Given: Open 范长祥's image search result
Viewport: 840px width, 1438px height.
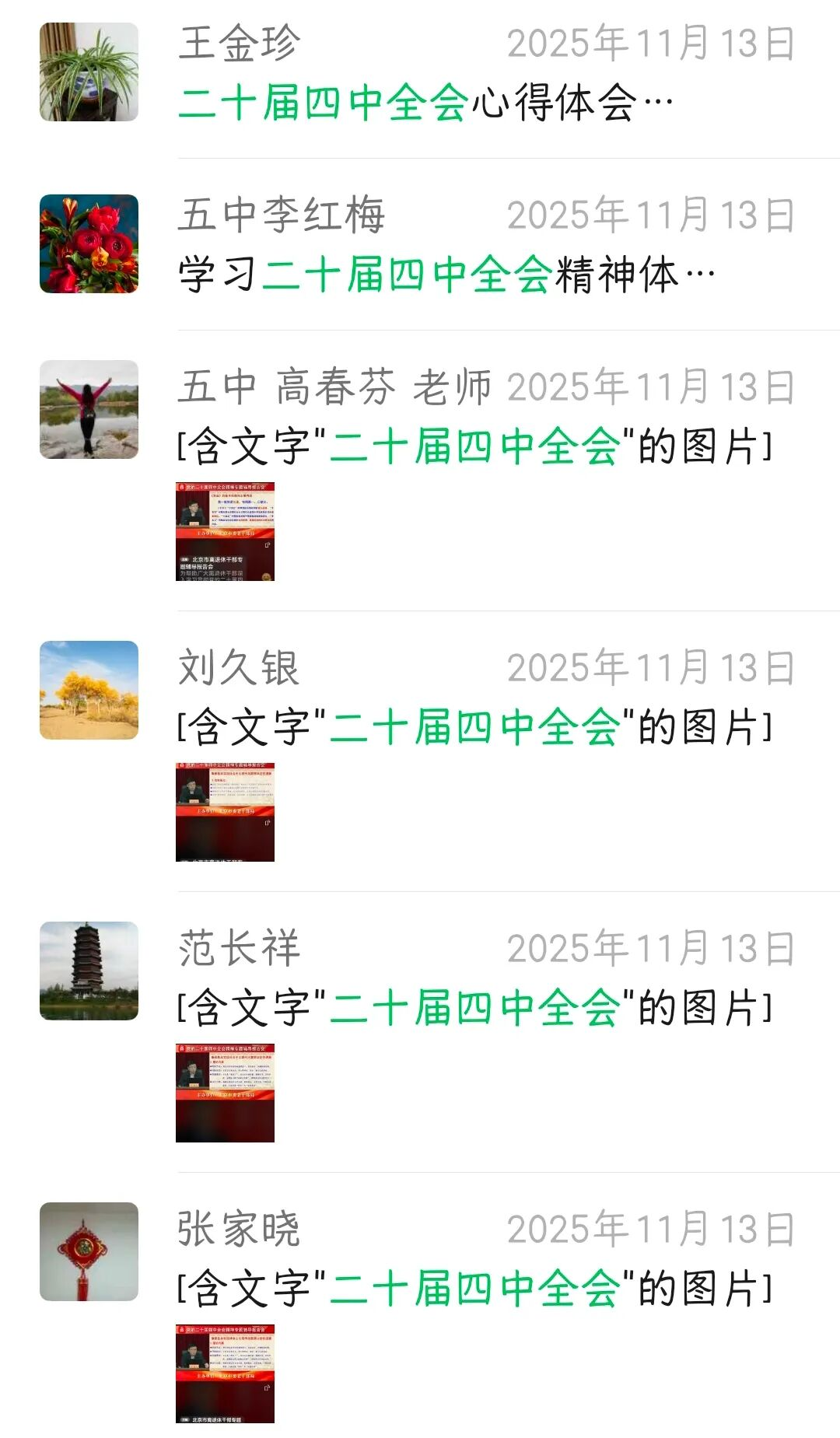Looking at the screenshot, I should point(474,1008).
